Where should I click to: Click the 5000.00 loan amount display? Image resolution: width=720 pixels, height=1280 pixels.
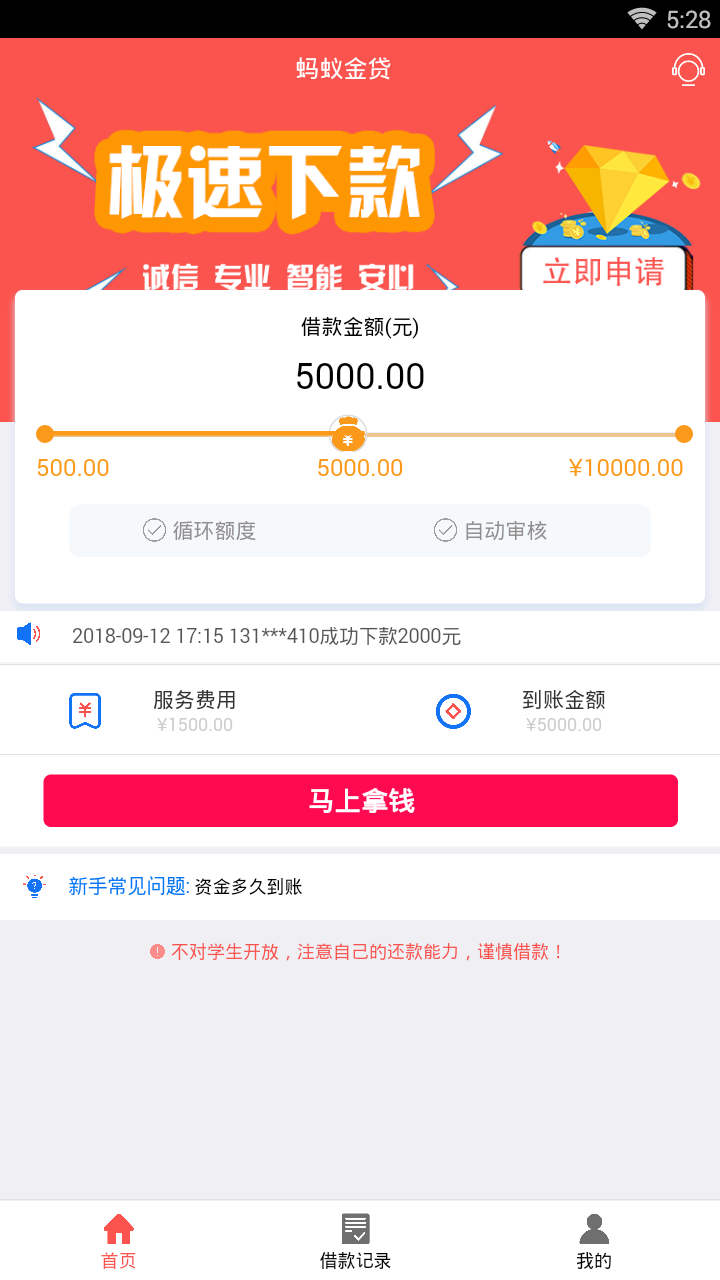point(360,376)
